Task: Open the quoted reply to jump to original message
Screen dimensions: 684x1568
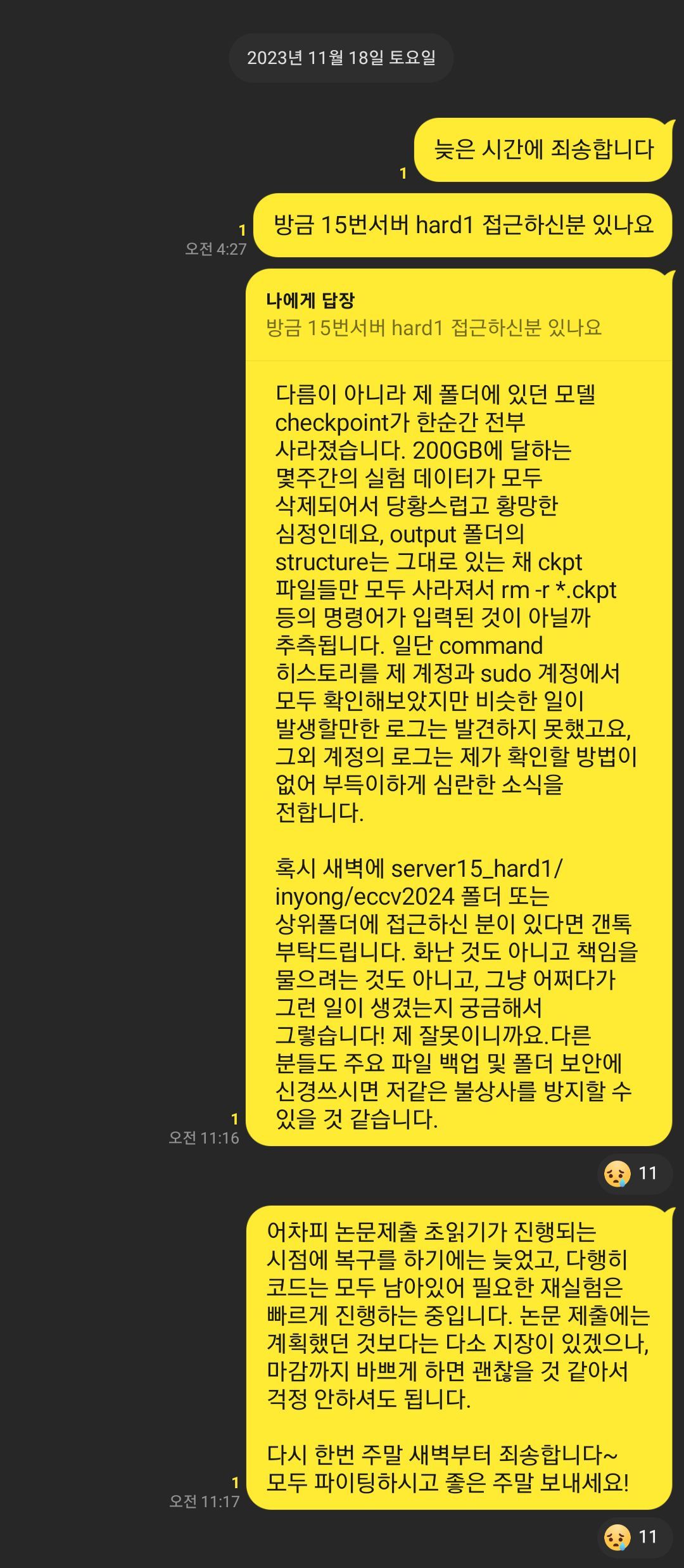Action: click(x=459, y=315)
